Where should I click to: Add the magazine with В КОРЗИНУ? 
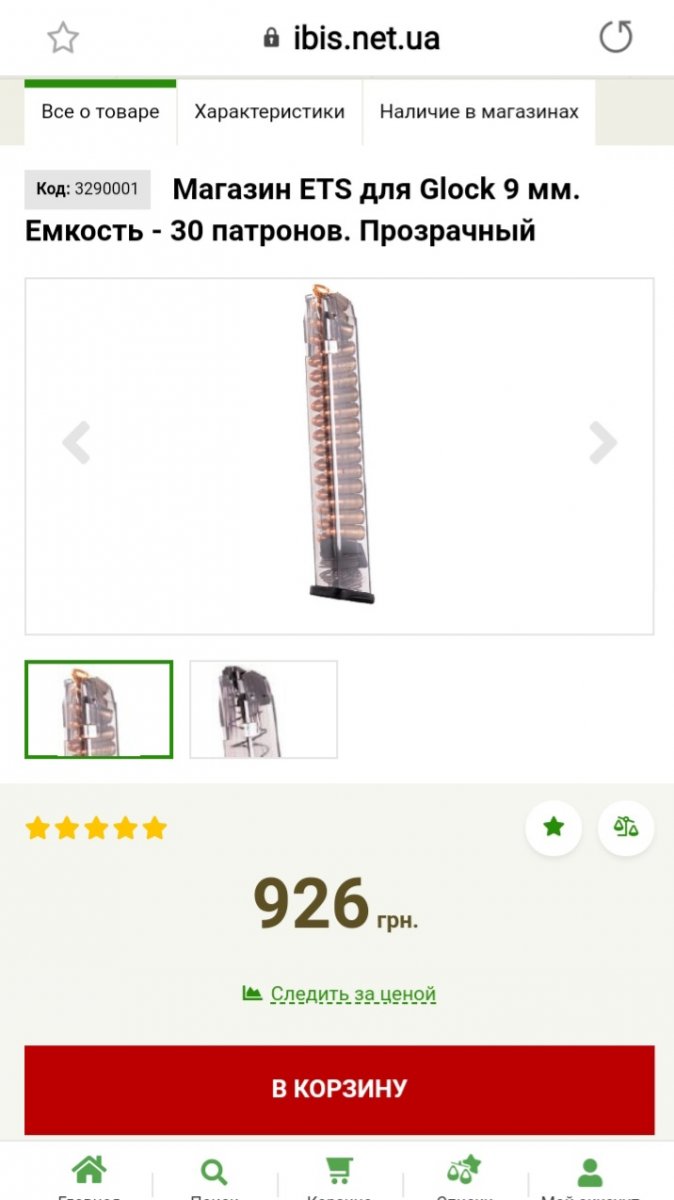[339, 1088]
